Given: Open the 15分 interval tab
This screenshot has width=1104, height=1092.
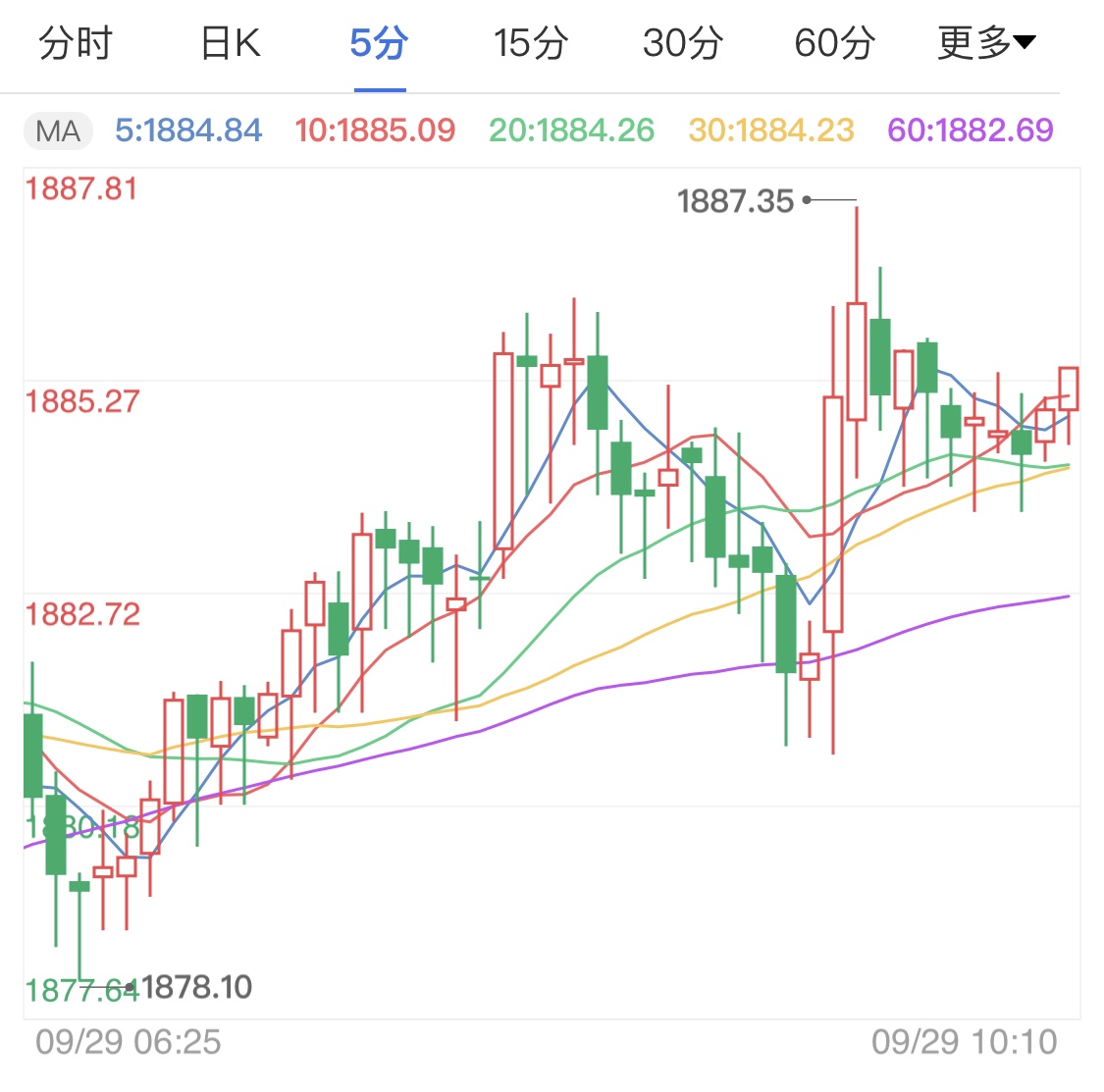Looking at the screenshot, I should 530,44.
